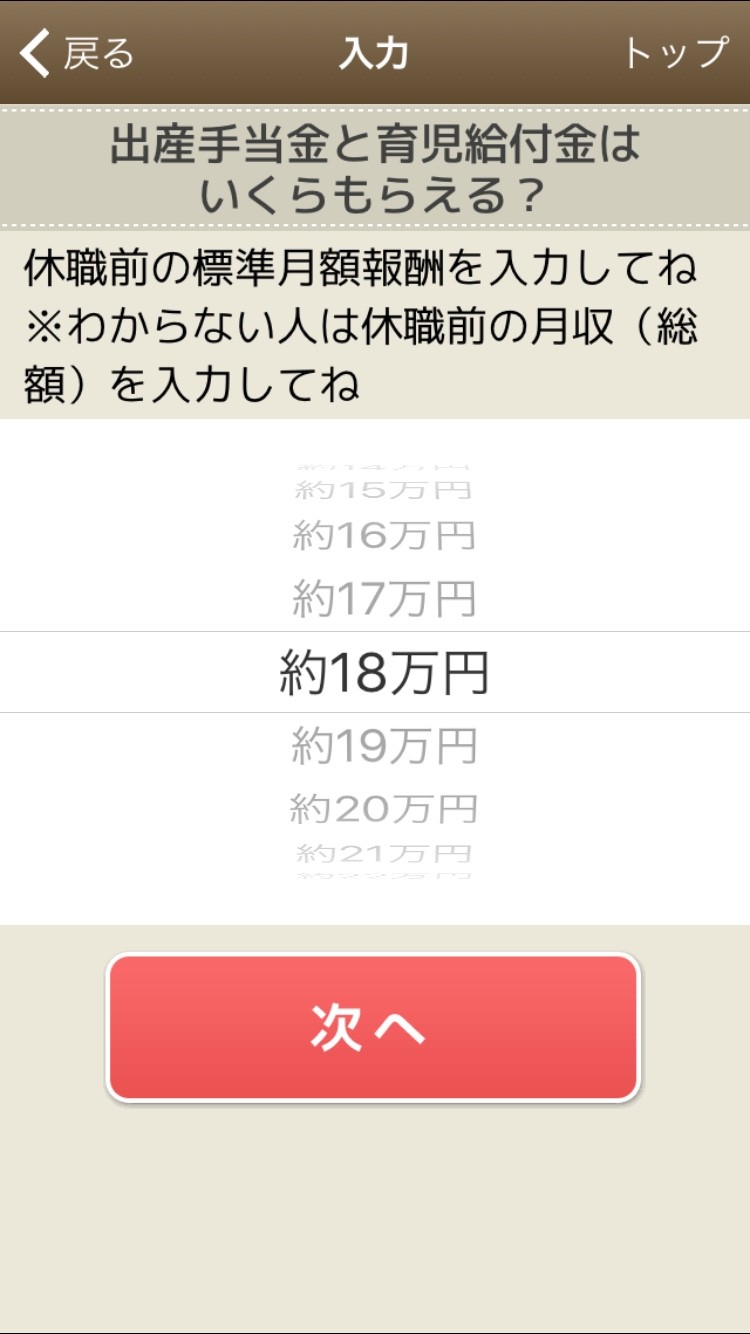Tap the 次へ button to continue
This screenshot has height=1334, width=750.
tap(373, 1028)
